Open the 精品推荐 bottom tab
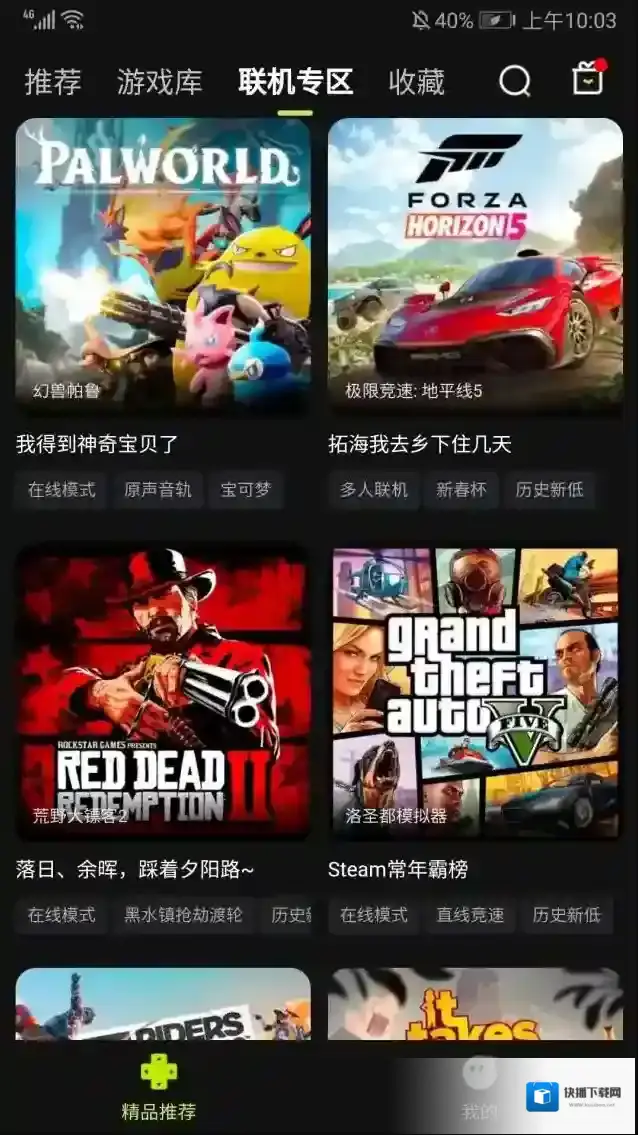This screenshot has width=638, height=1135. click(158, 1088)
